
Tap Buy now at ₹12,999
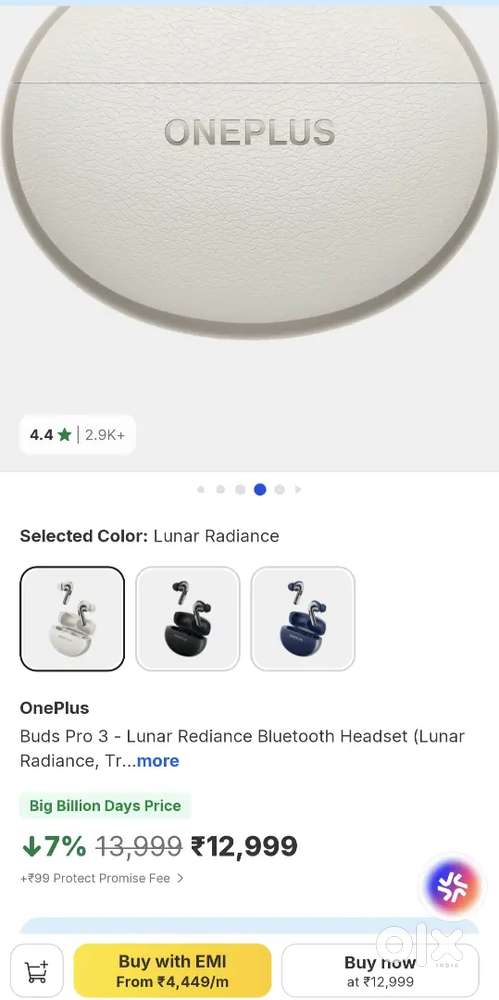tap(380, 971)
